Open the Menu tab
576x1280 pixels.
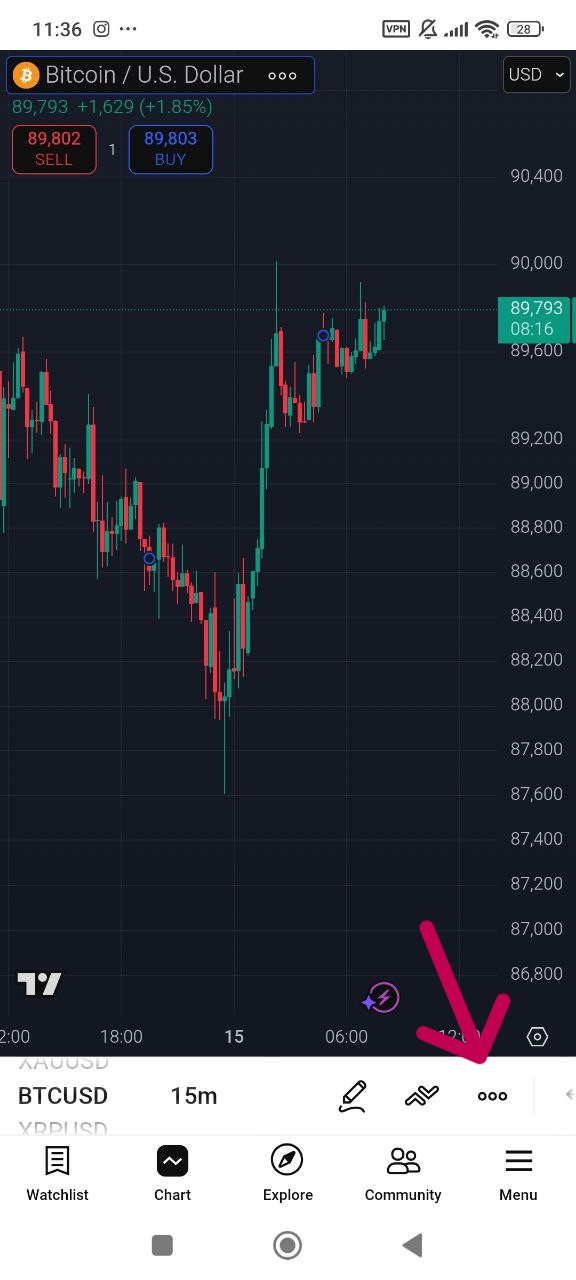(x=518, y=1173)
